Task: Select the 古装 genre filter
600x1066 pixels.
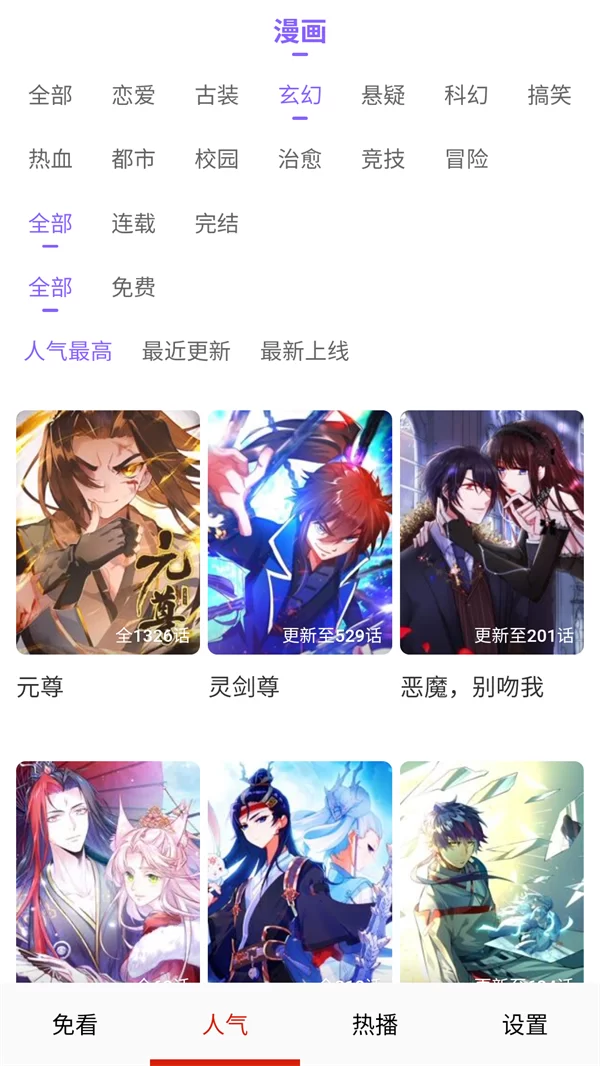Action: coord(217,96)
